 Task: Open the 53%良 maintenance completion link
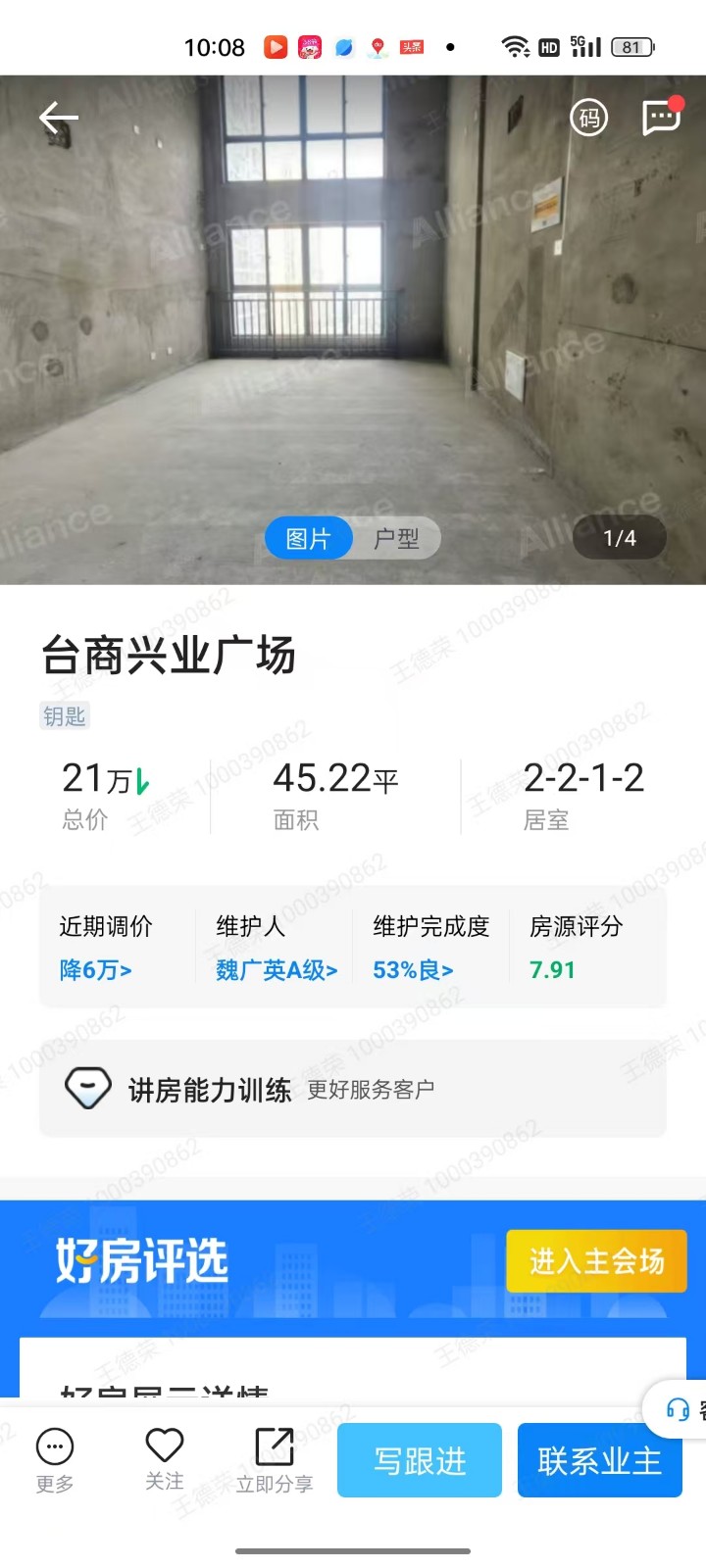coord(413,970)
